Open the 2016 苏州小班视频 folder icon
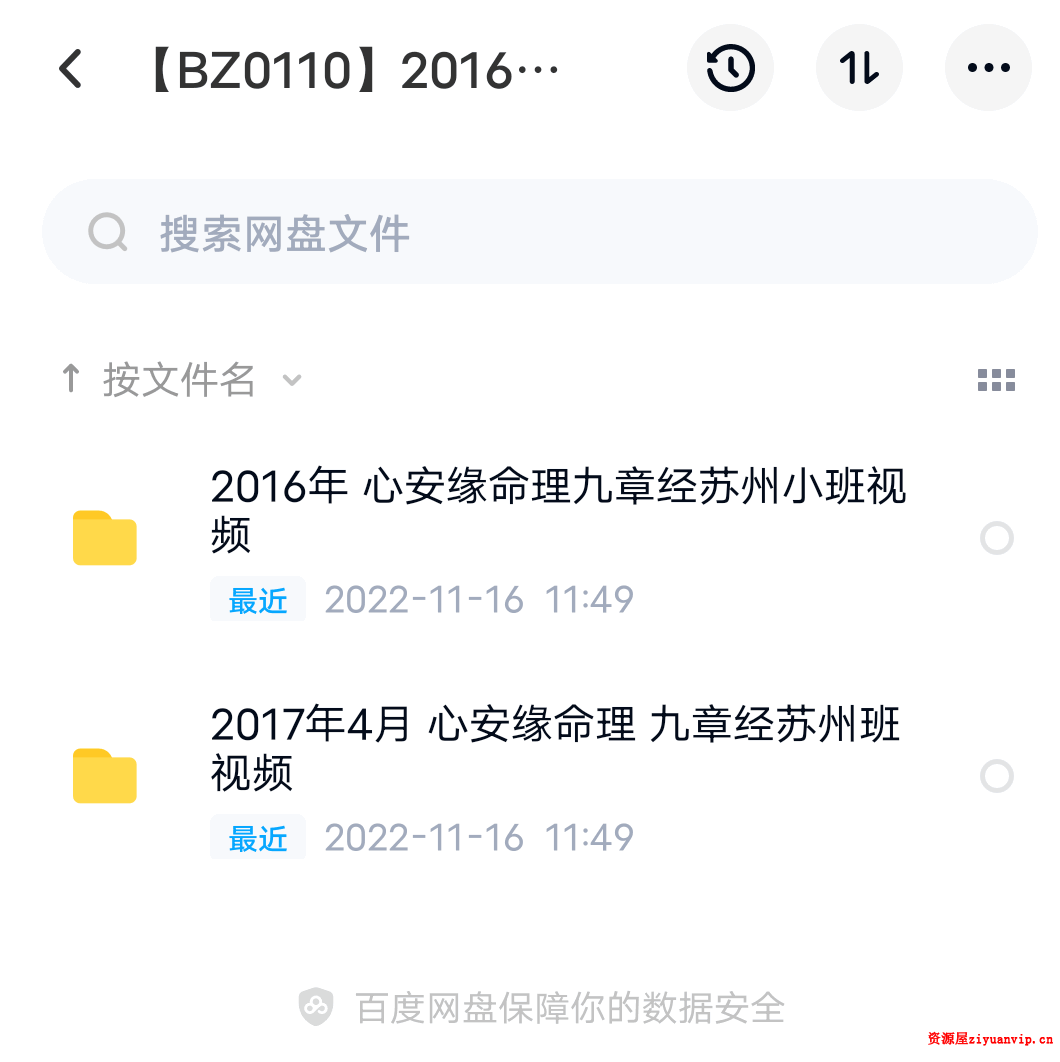The width and height of the screenshot is (1060, 1062). [x=104, y=538]
